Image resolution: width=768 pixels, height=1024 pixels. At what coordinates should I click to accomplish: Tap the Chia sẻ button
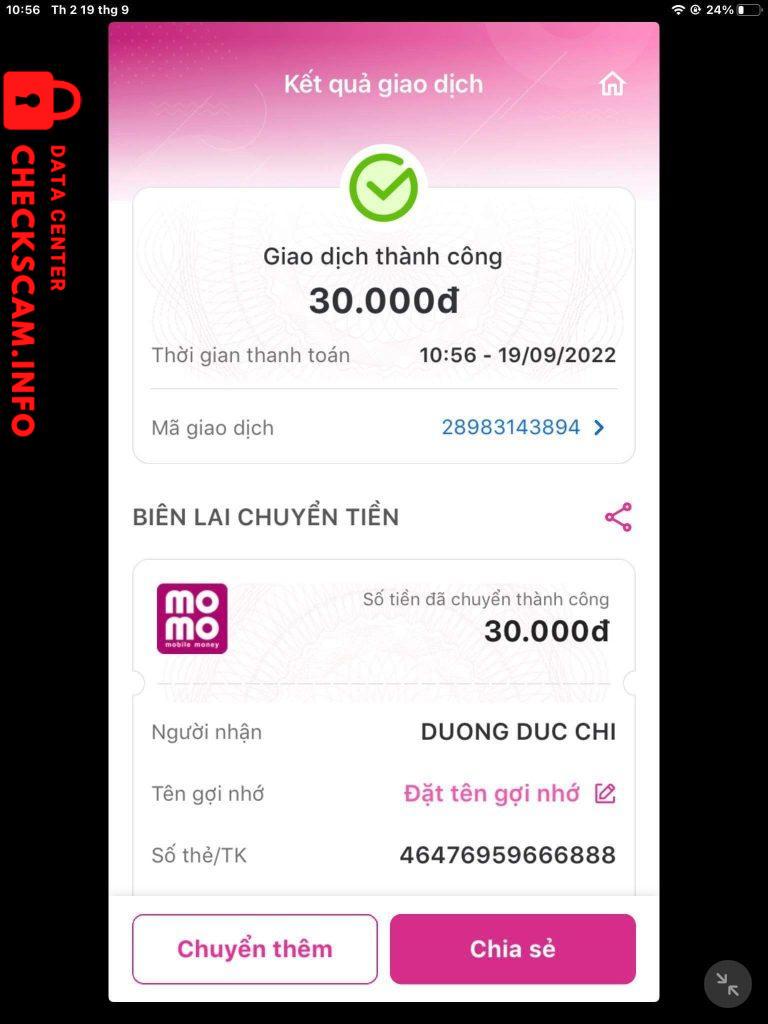point(512,949)
